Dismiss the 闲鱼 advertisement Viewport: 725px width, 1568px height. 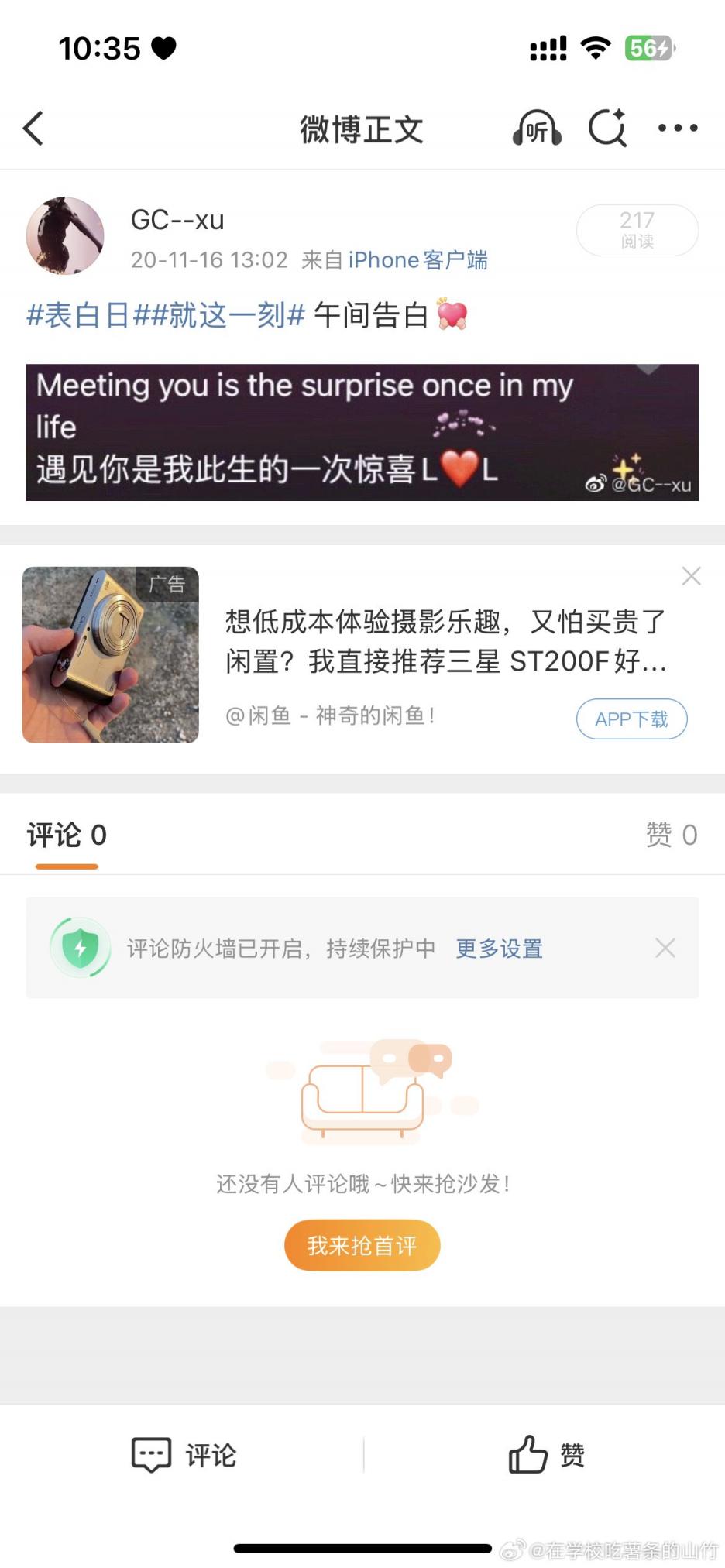tap(691, 576)
